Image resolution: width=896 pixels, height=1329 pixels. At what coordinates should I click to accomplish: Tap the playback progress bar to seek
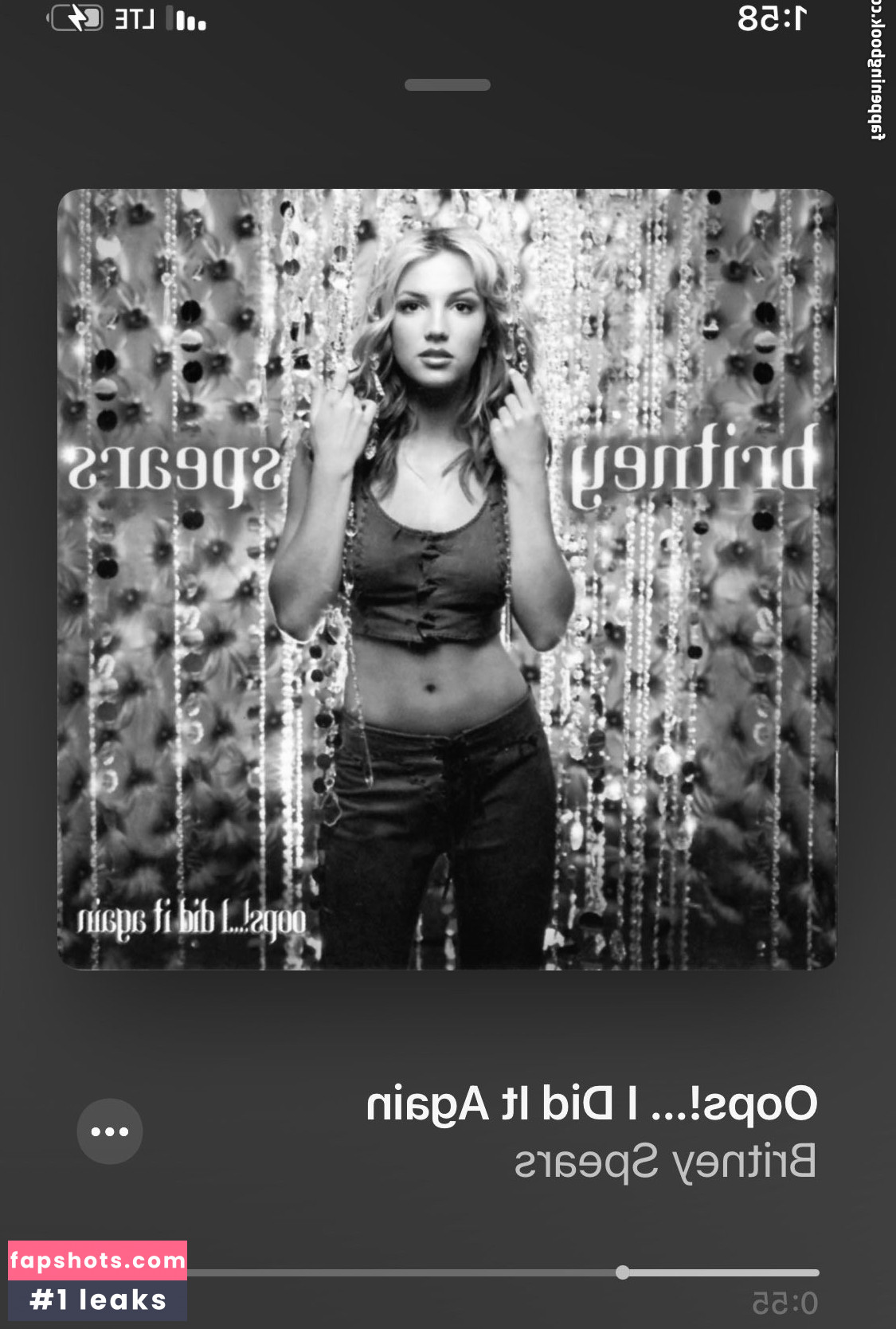pyautogui.click(x=502, y=1272)
